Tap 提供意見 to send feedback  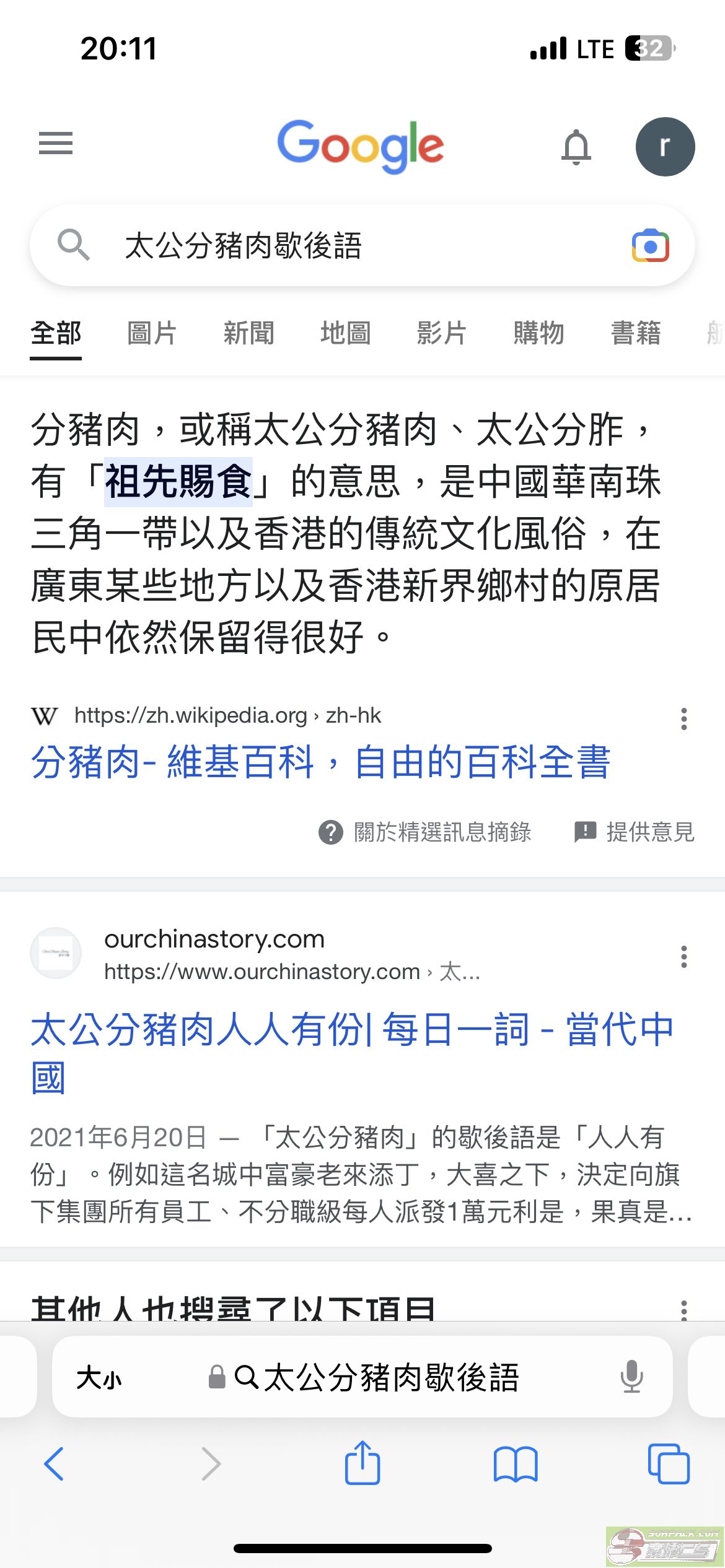click(x=635, y=832)
